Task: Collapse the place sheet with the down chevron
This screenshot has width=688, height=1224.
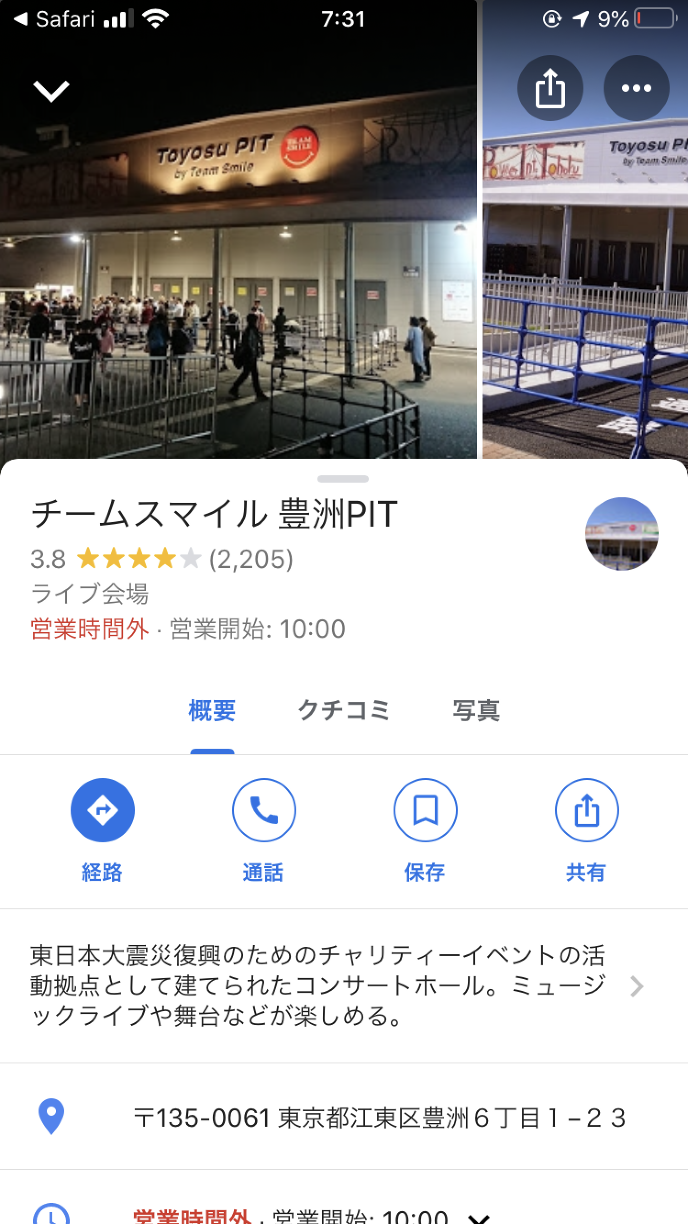Action: pos(51,91)
